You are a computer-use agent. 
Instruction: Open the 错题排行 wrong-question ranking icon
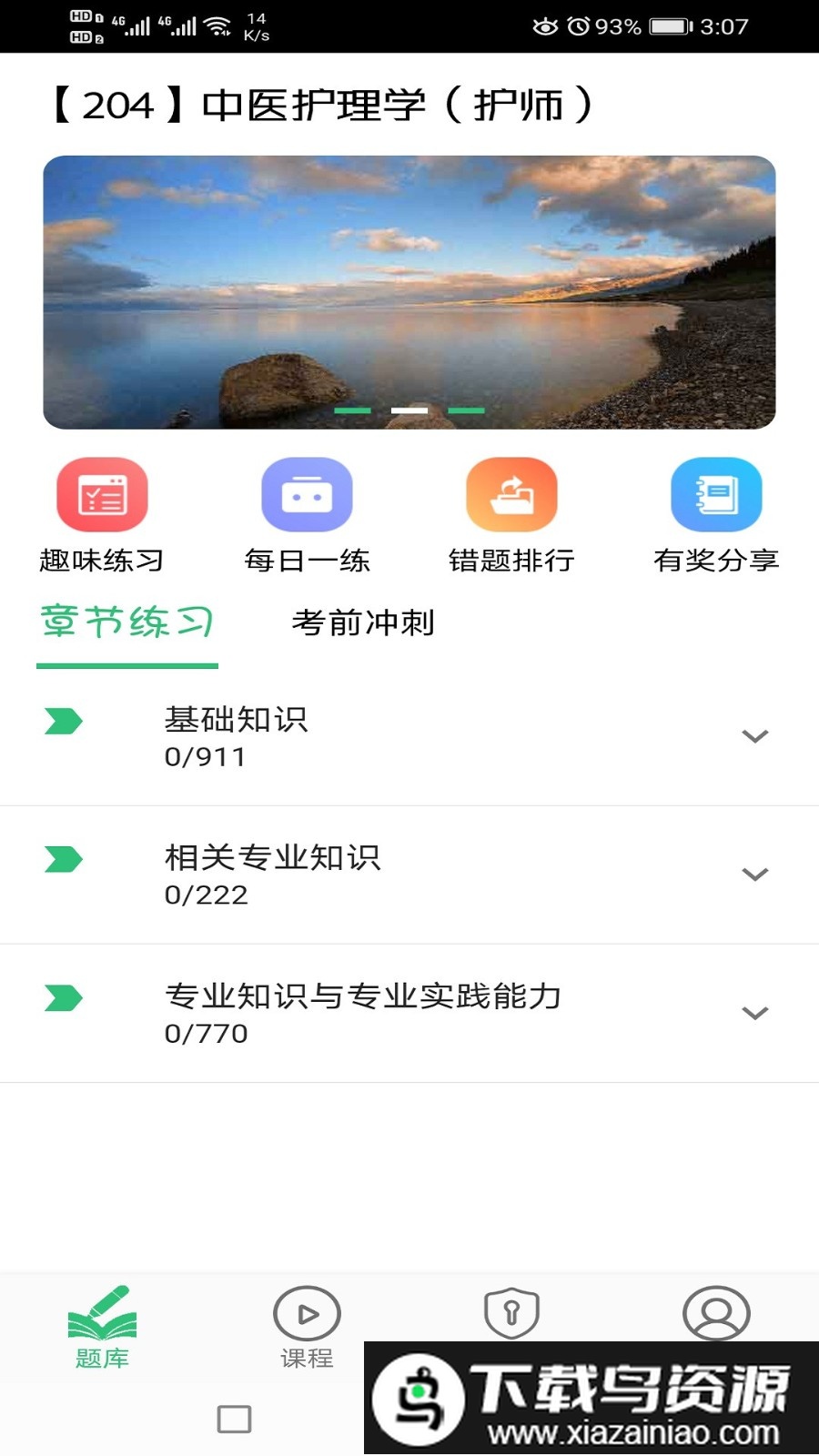click(x=511, y=493)
